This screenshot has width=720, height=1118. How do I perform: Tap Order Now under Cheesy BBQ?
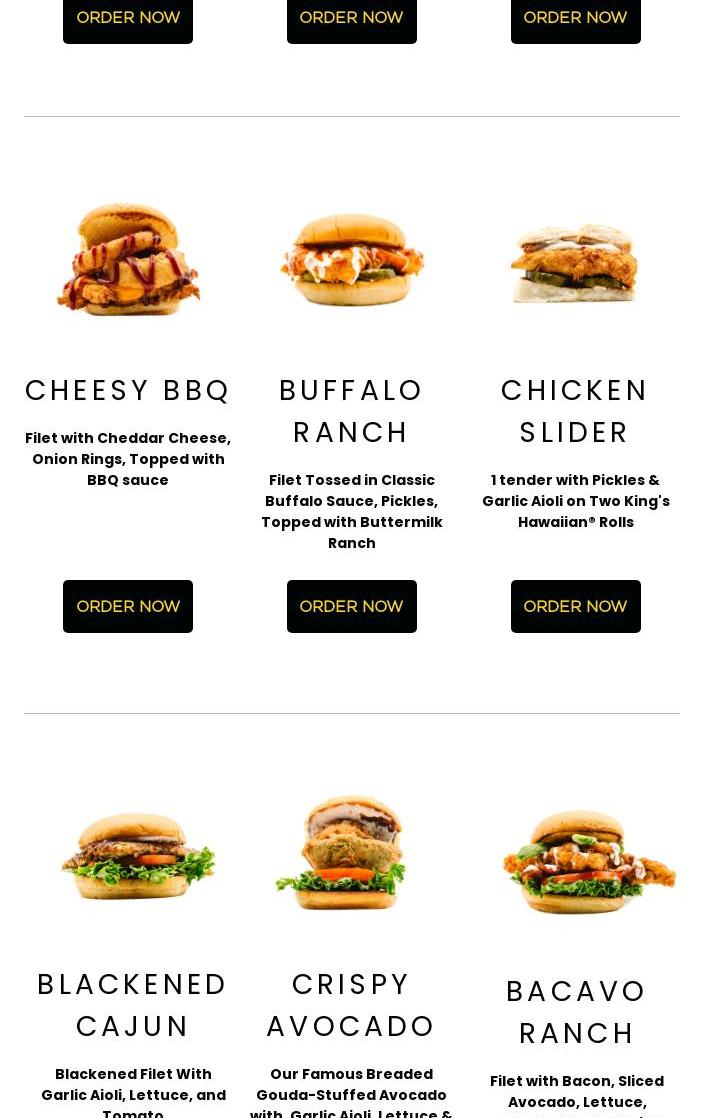tap(128, 606)
